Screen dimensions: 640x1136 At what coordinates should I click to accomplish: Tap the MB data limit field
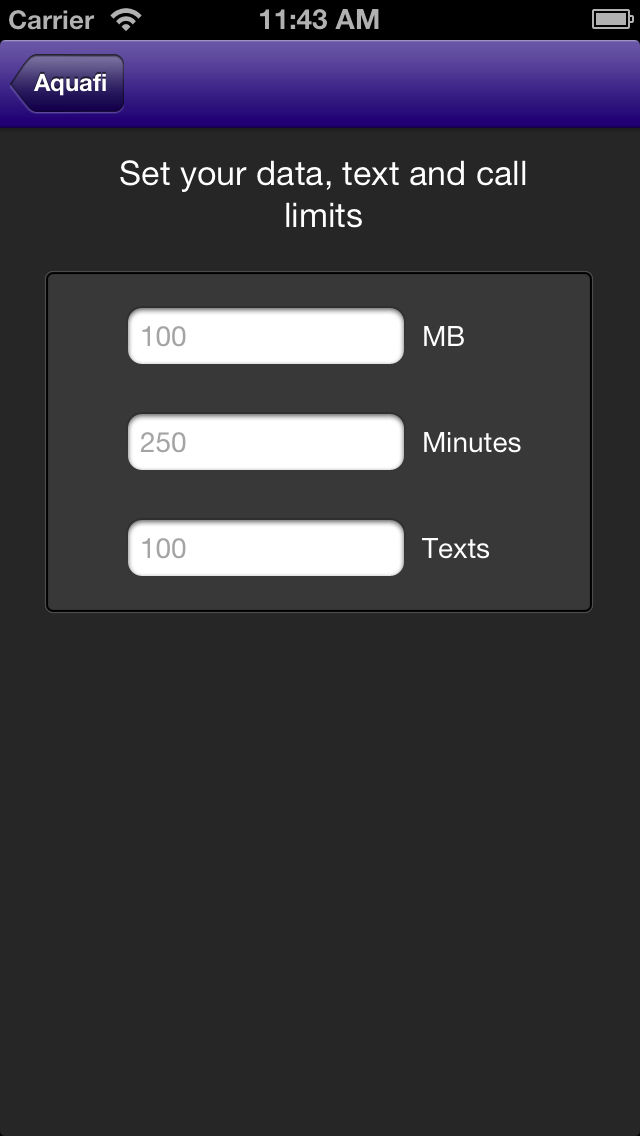click(x=266, y=336)
